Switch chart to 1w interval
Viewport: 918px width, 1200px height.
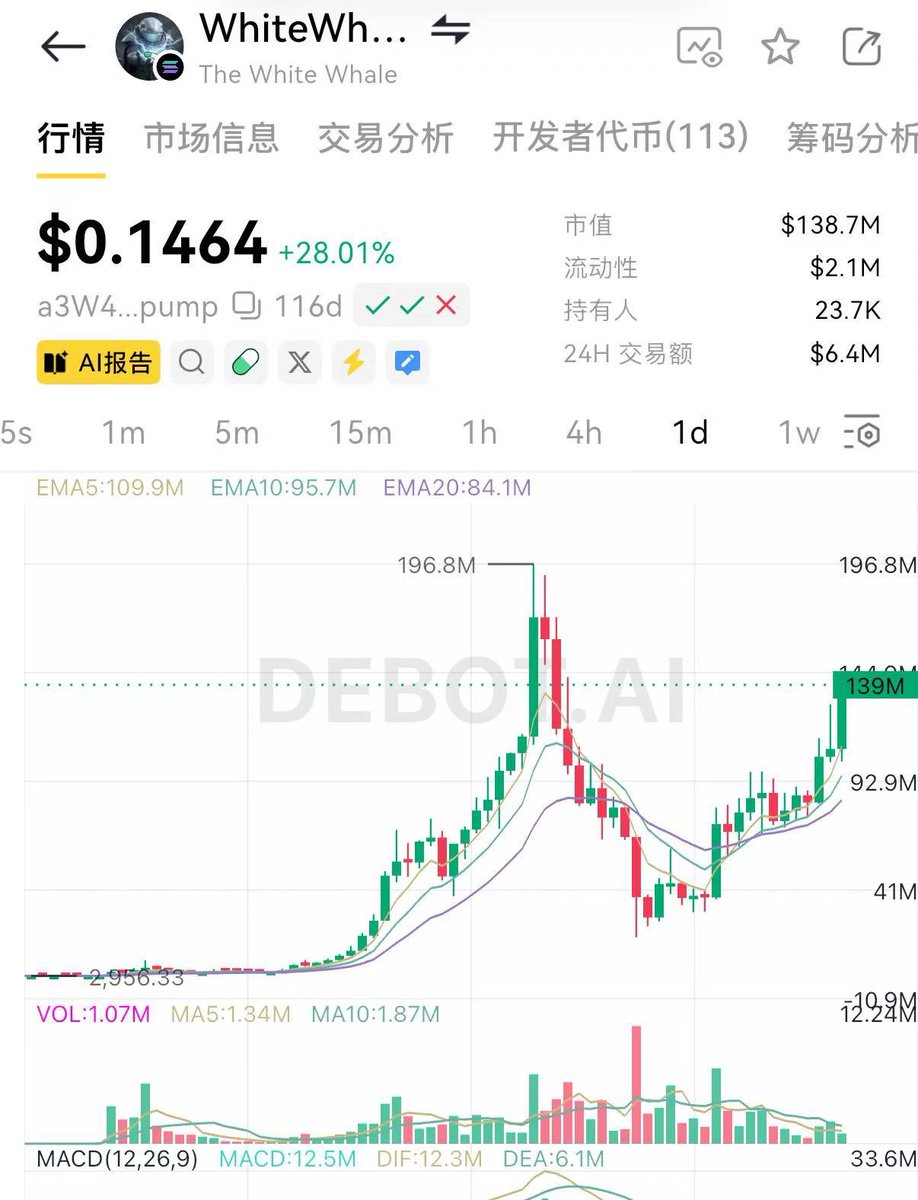pos(799,433)
